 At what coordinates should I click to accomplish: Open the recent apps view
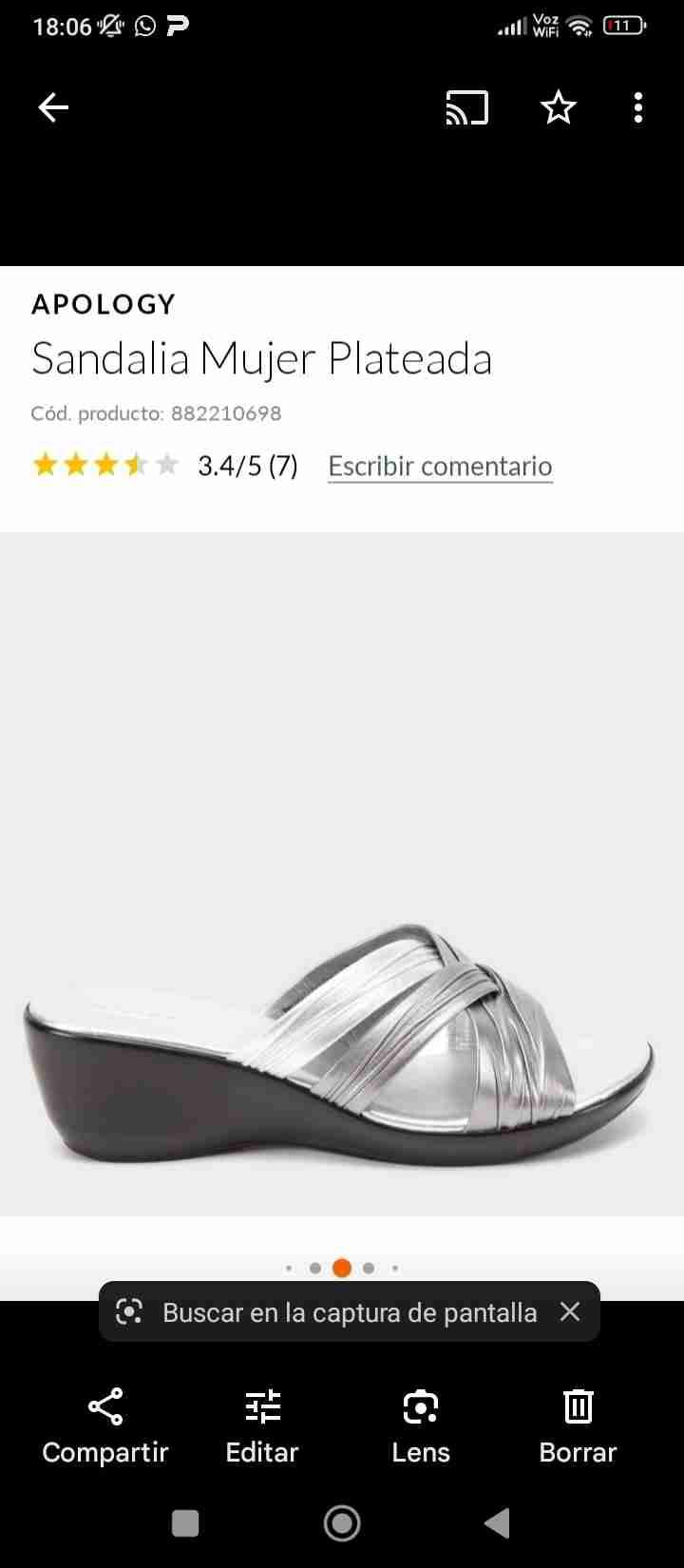(185, 1523)
